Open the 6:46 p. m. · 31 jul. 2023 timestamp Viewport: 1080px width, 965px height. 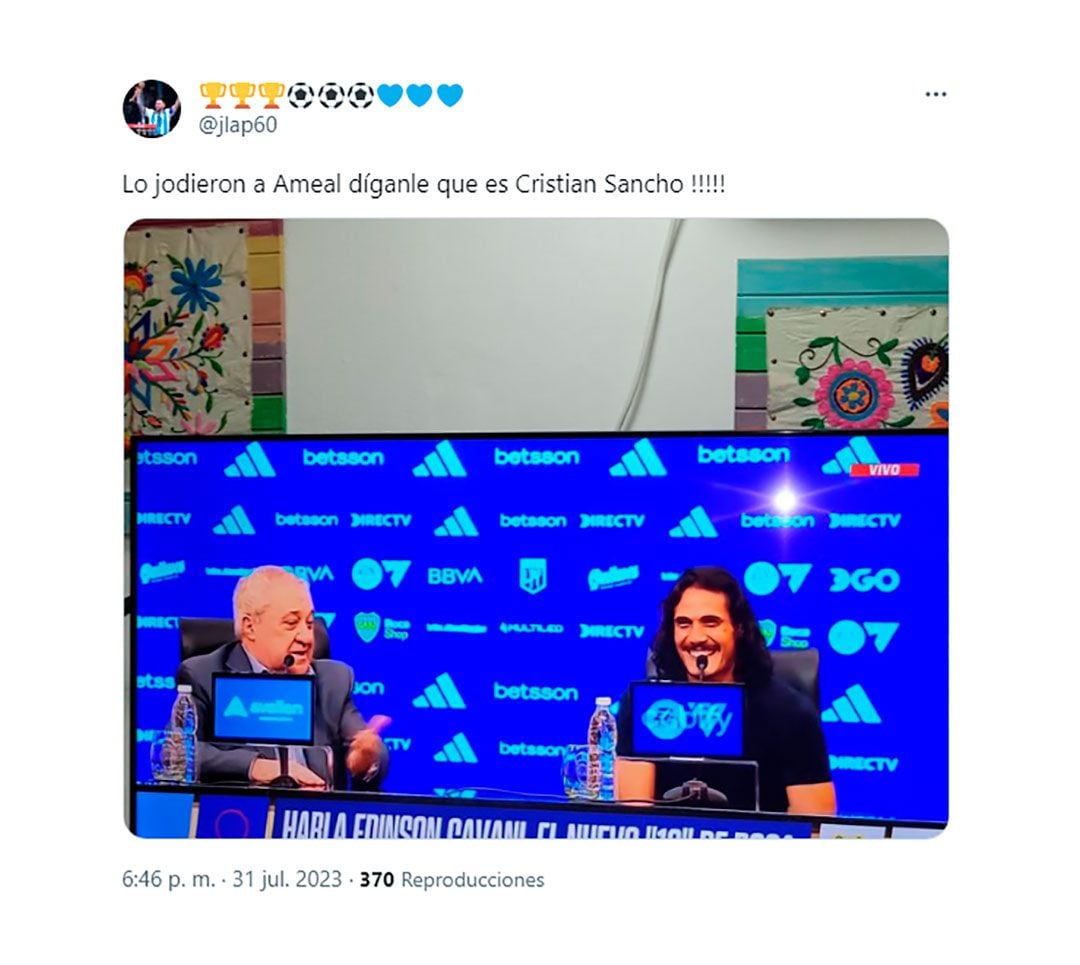pos(232,880)
